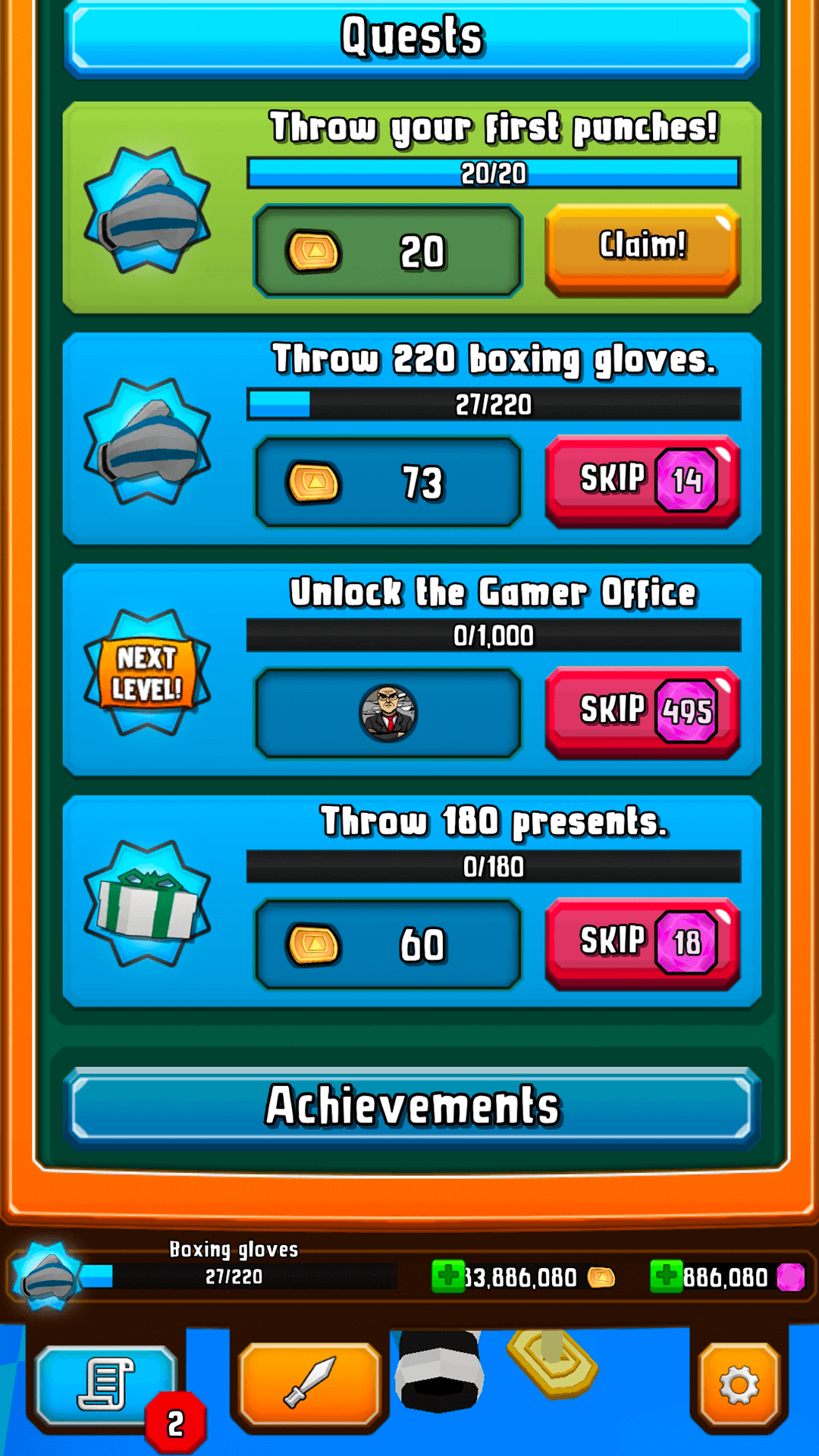Skip the Unlock the Gamer Office quest
The image size is (819, 1456).
[642, 711]
